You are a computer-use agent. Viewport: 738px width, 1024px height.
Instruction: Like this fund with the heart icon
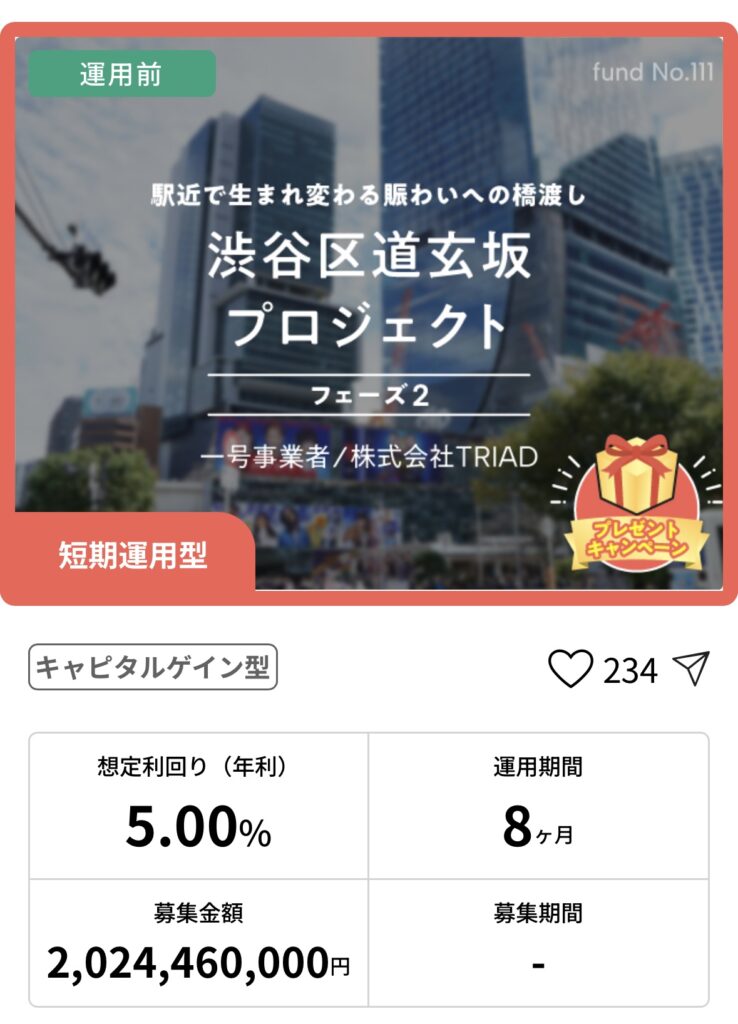click(x=571, y=669)
